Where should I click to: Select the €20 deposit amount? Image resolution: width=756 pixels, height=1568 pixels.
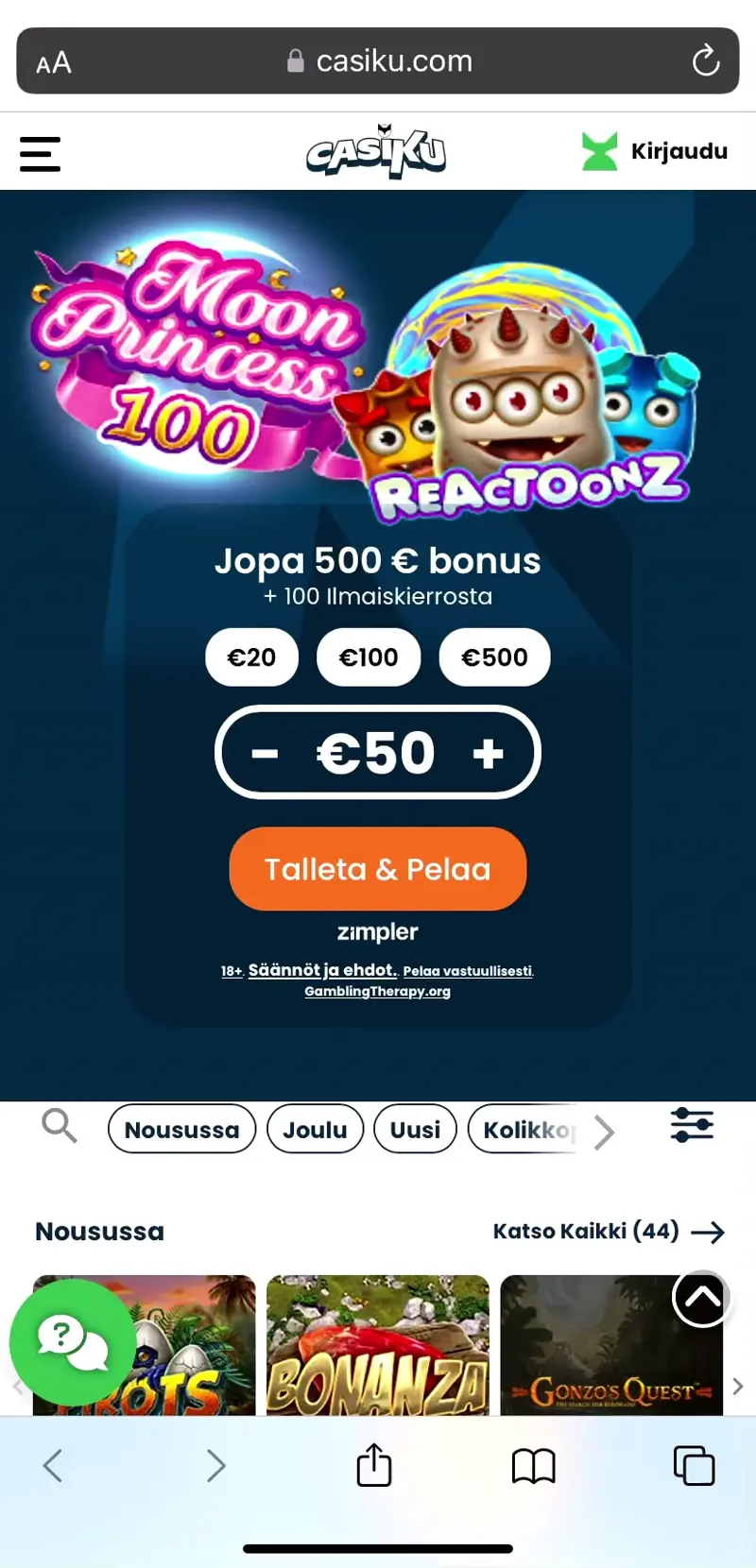point(251,657)
